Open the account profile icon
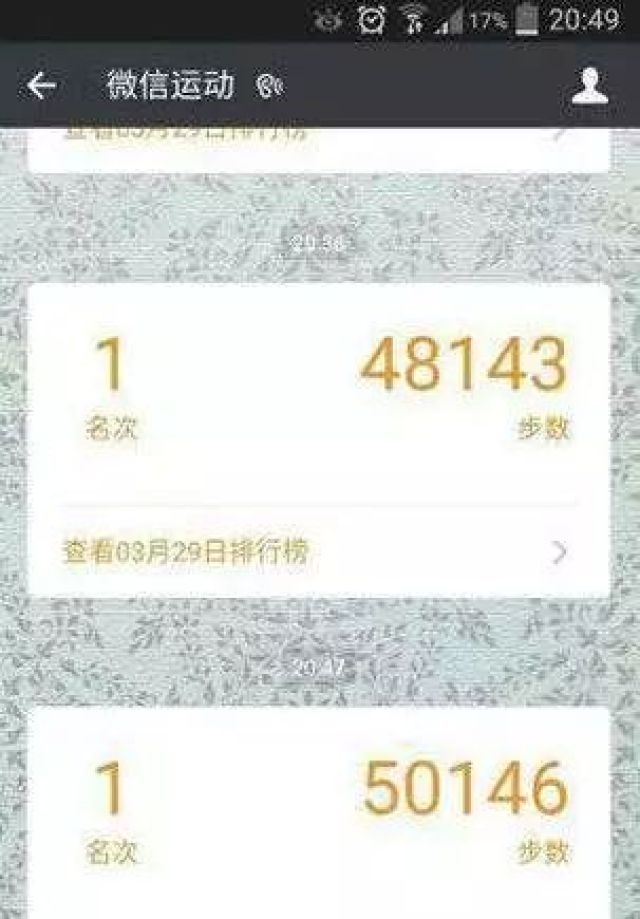 click(x=590, y=87)
